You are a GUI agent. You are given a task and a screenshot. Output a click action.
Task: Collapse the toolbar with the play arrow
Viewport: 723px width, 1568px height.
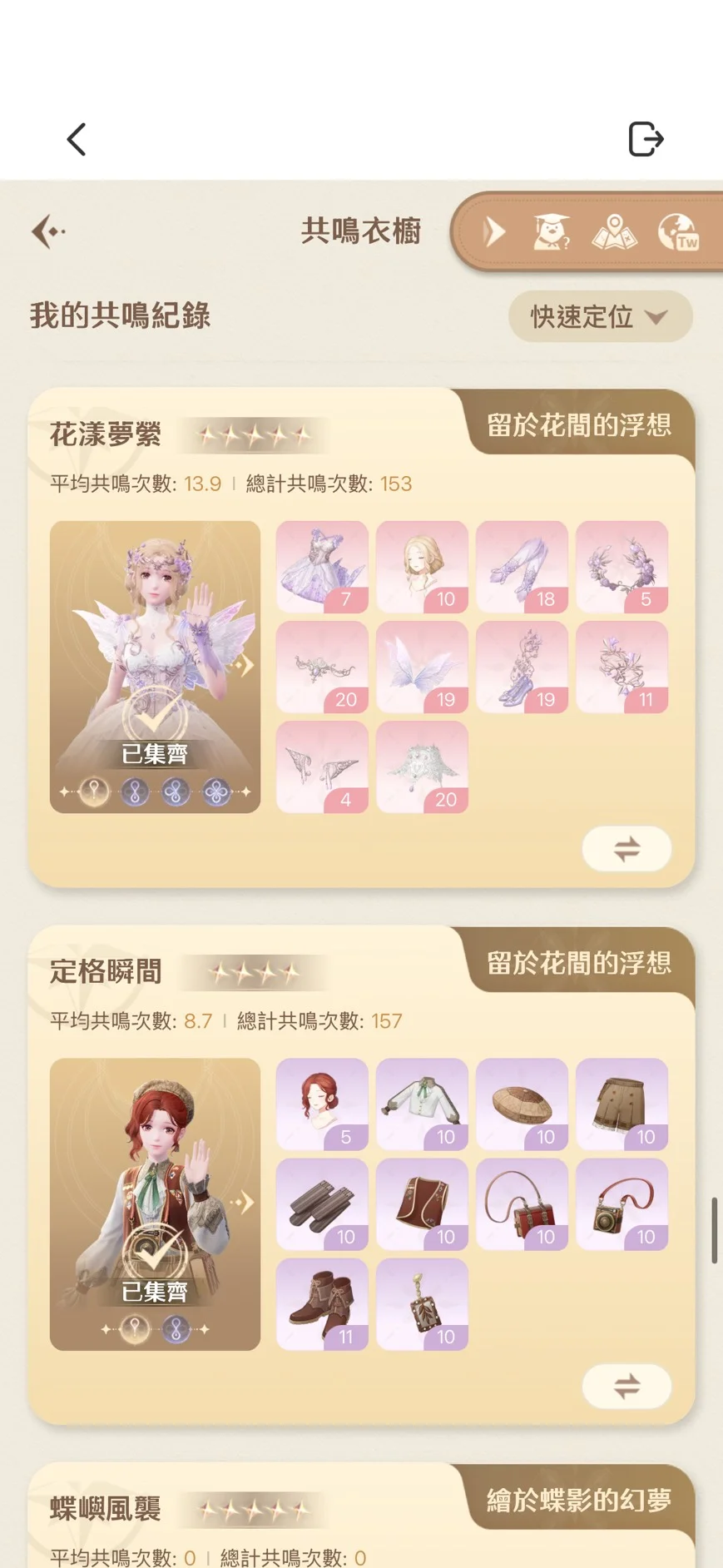coord(494,232)
